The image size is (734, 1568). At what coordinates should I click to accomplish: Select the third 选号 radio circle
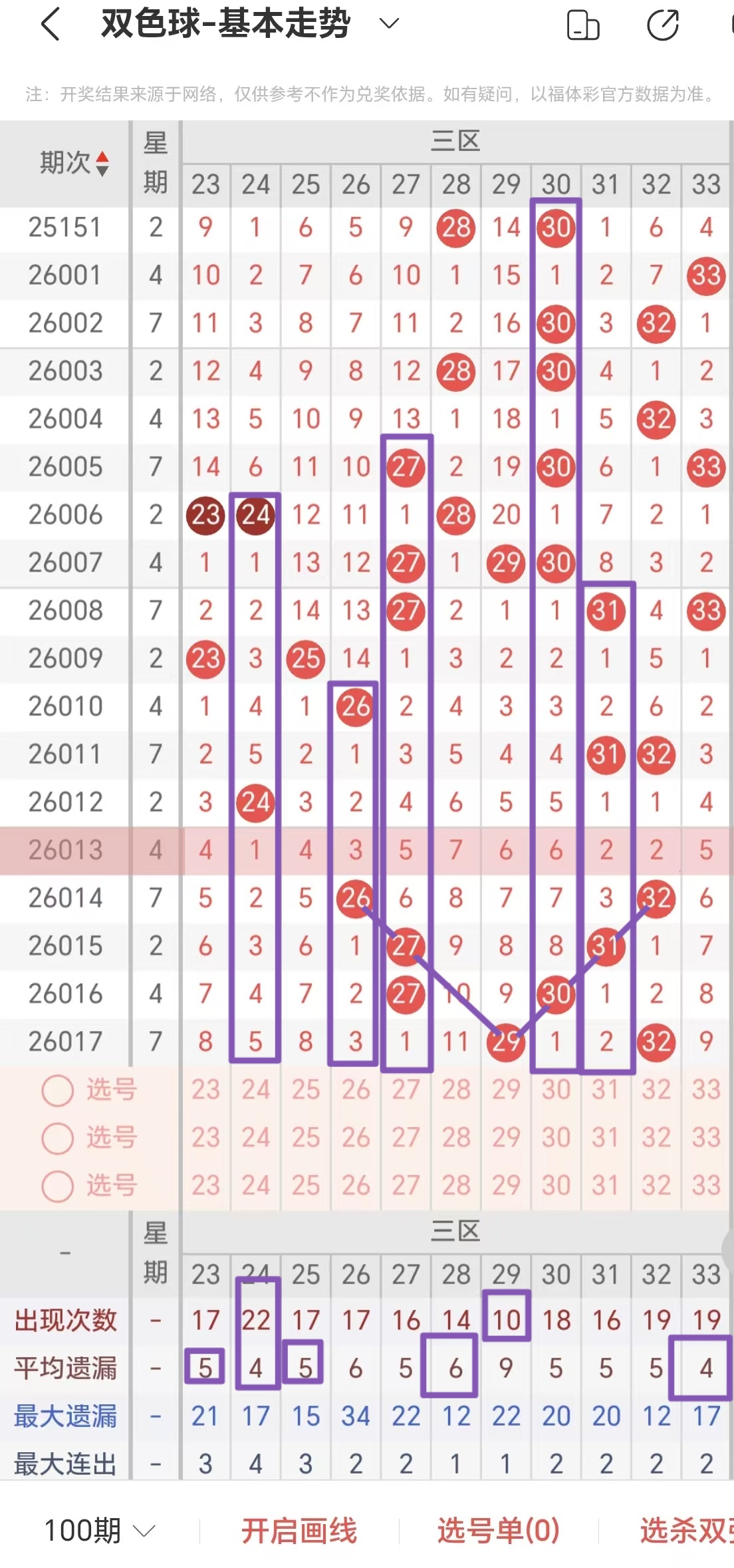[59, 1185]
